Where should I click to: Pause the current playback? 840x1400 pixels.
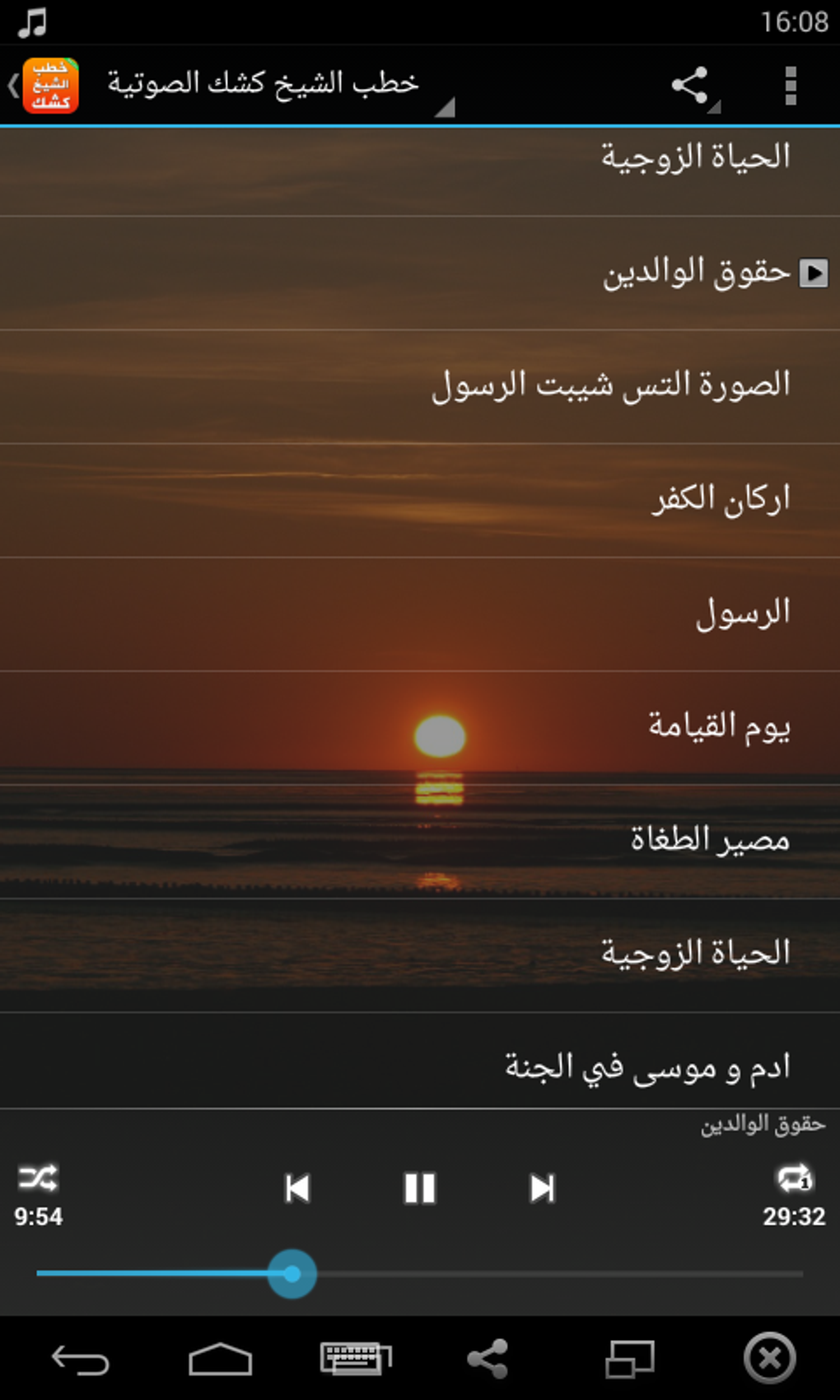pos(419,1188)
